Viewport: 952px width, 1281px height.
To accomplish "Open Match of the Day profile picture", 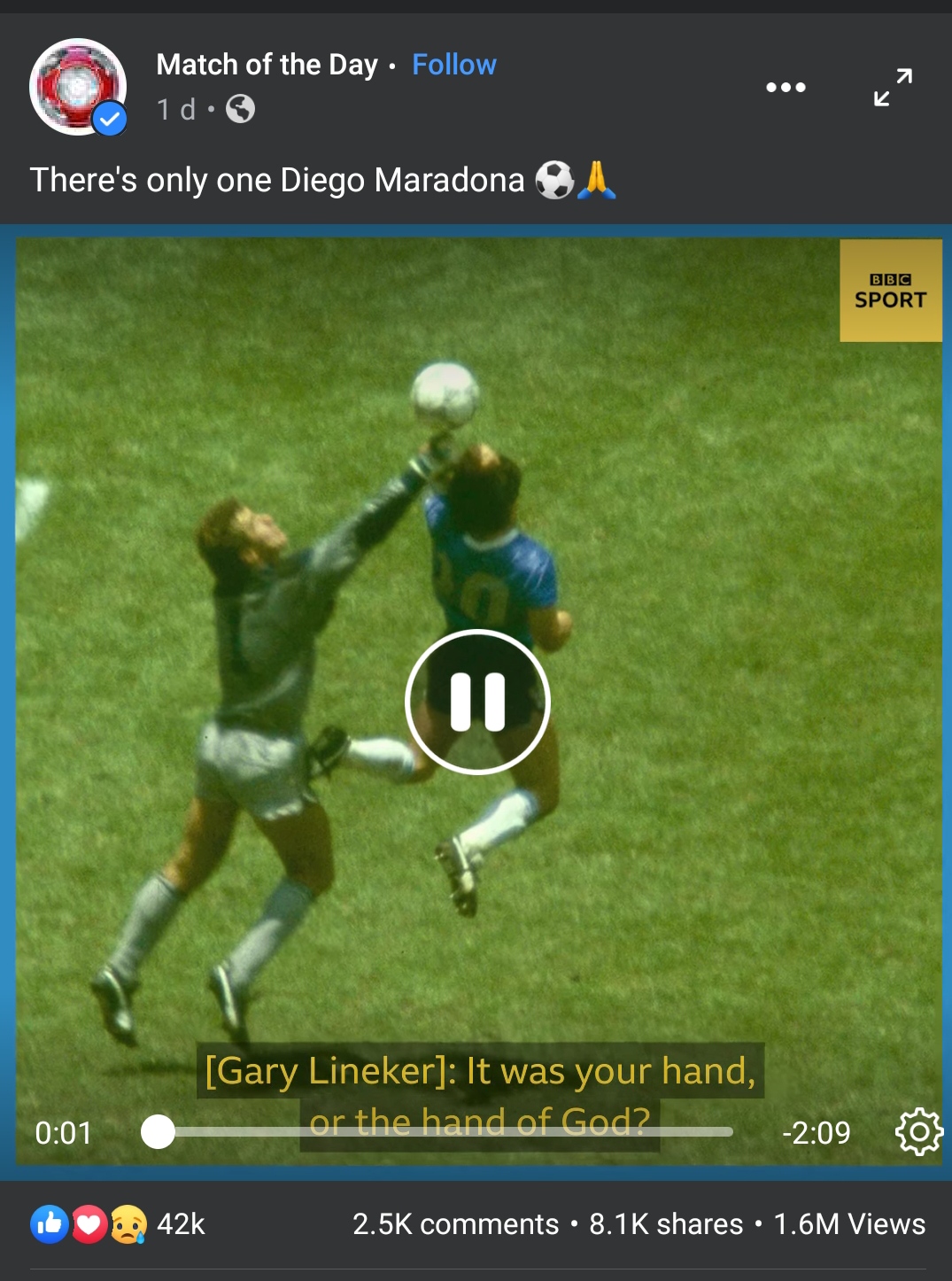I will tap(78, 87).
